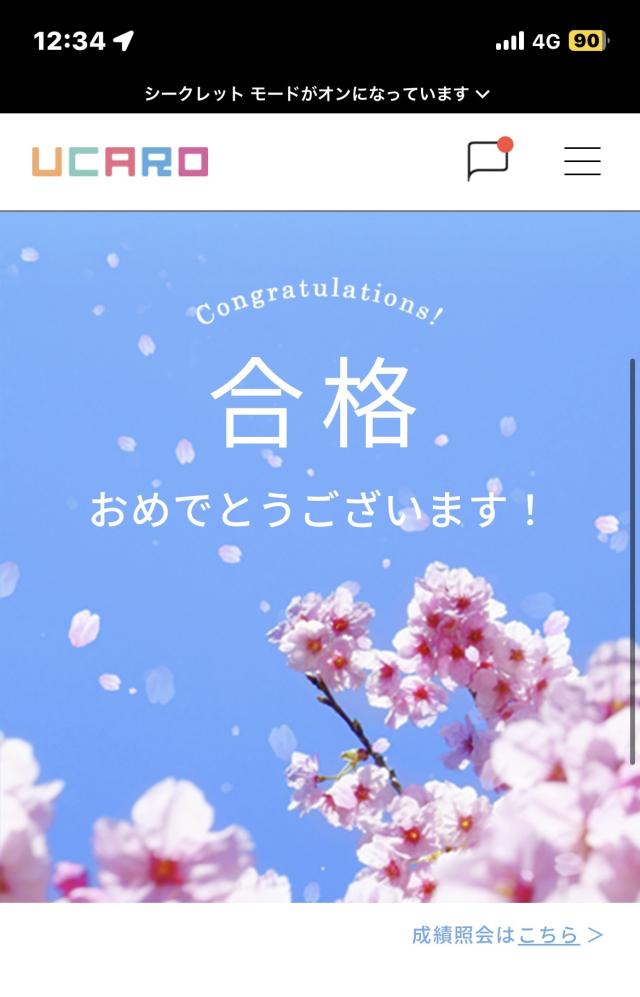Viewport: 640px width, 997px height.
Task: Expand the secret mode banner dropdown
Action: click(318, 94)
